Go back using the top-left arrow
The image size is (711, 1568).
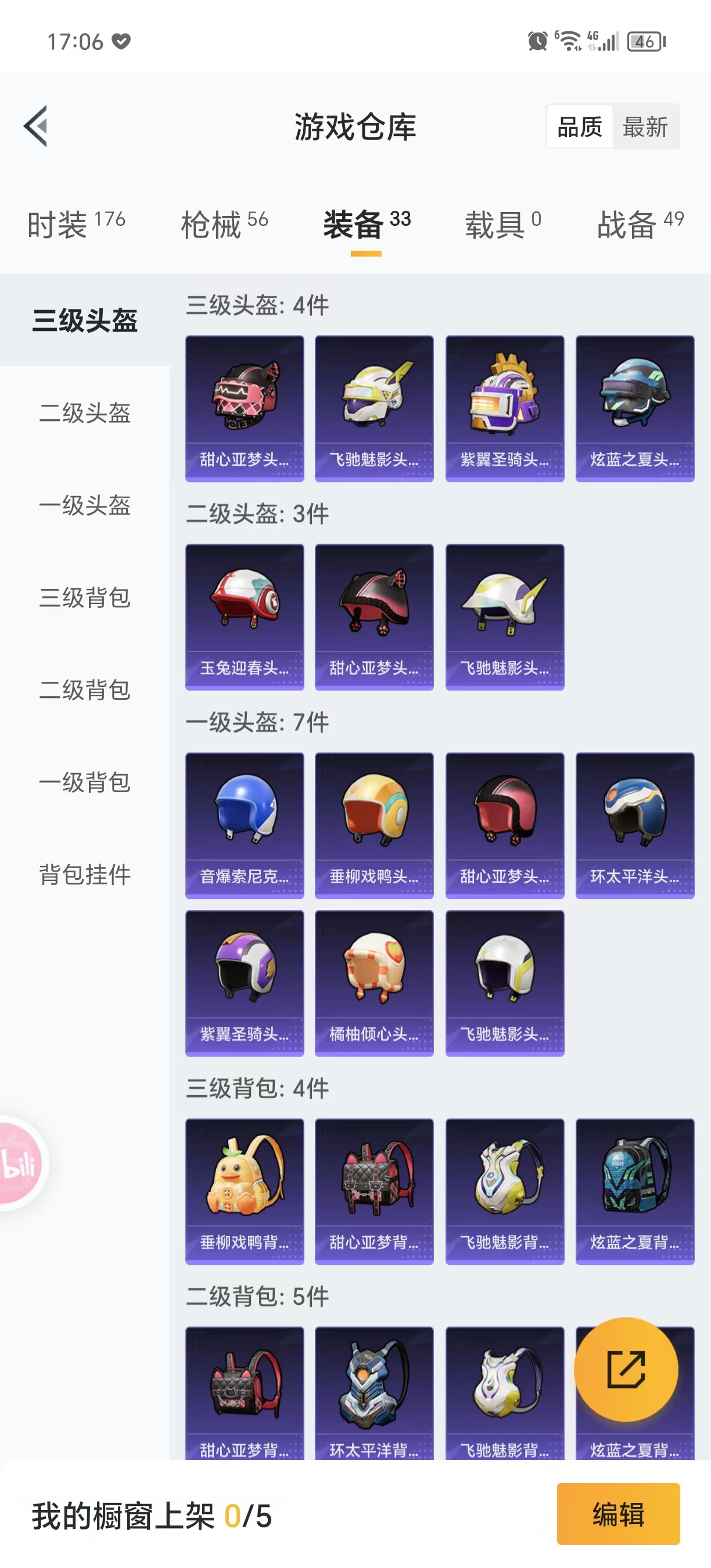36,127
